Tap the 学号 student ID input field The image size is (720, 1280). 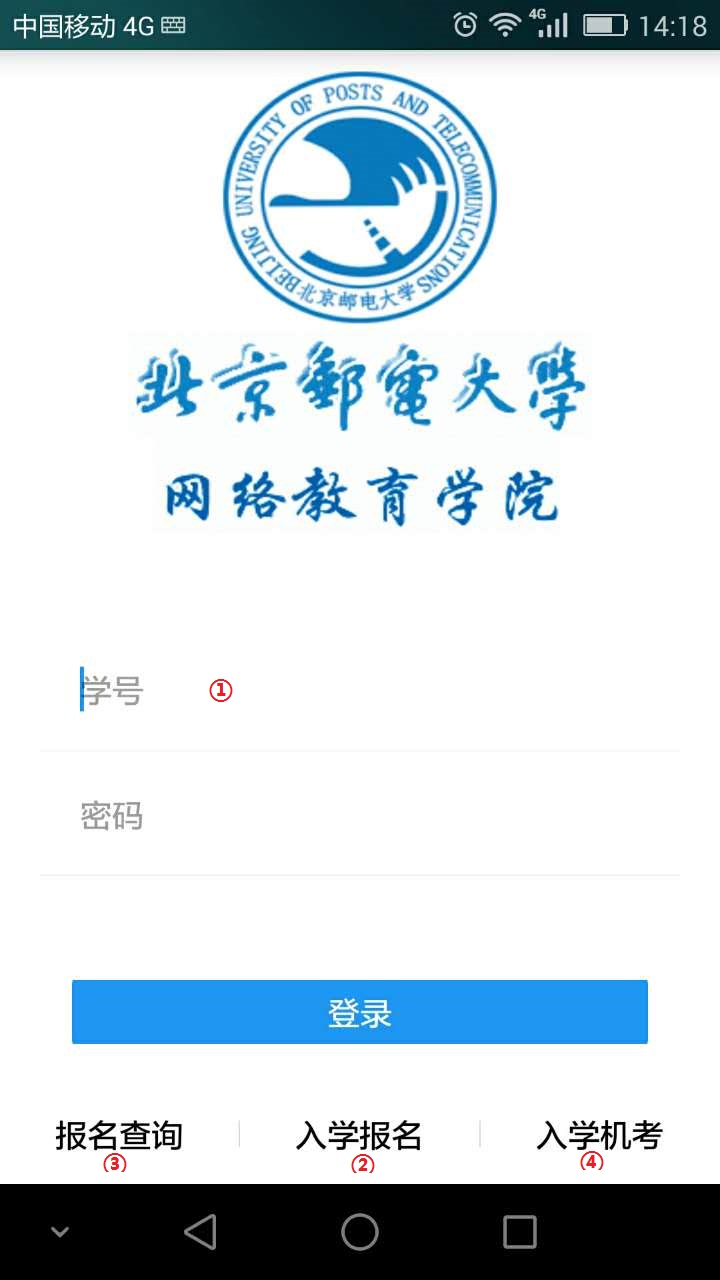pyautogui.click(x=300, y=690)
